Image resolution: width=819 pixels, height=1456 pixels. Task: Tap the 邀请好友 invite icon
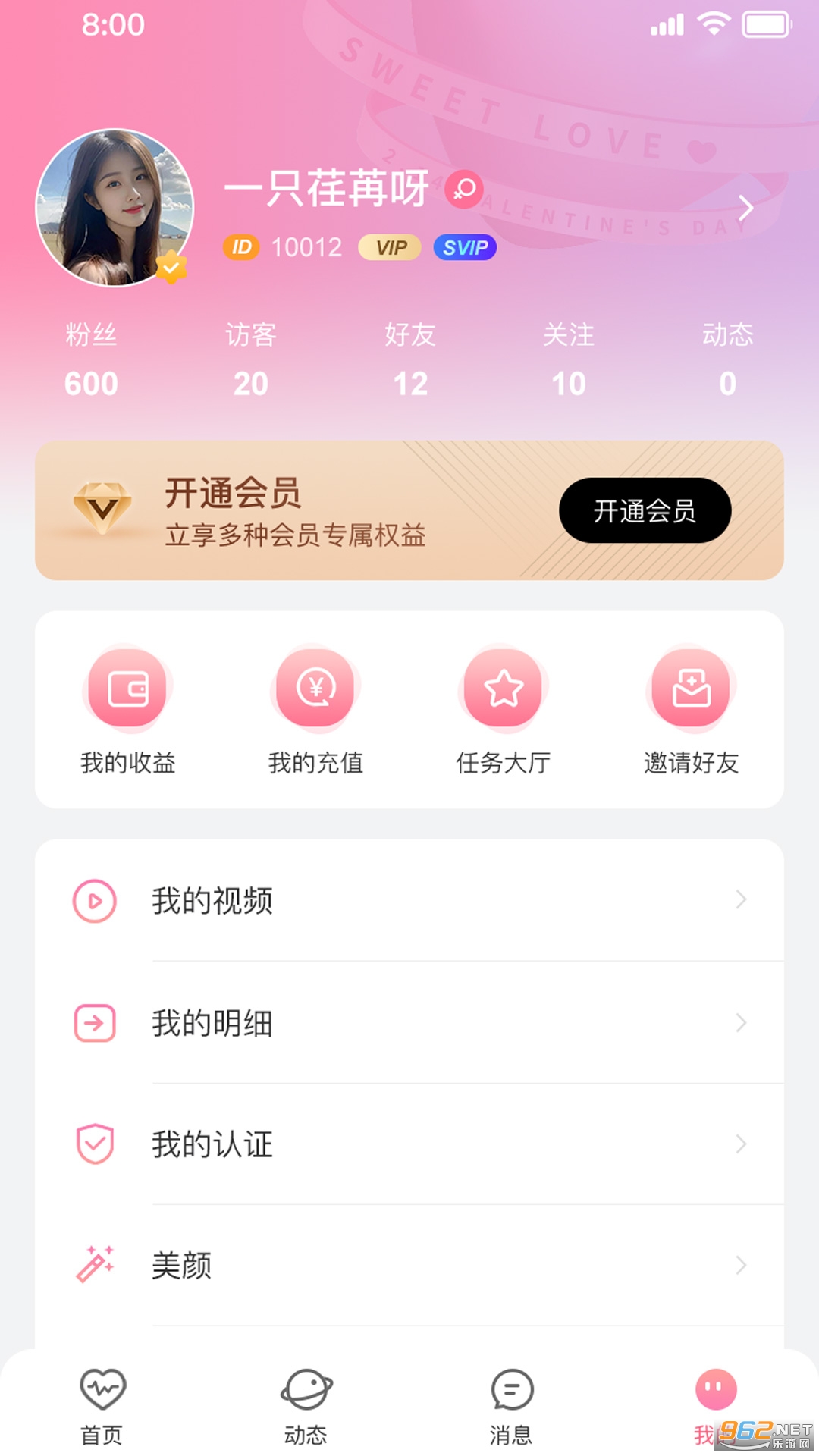tap(691, 688)
